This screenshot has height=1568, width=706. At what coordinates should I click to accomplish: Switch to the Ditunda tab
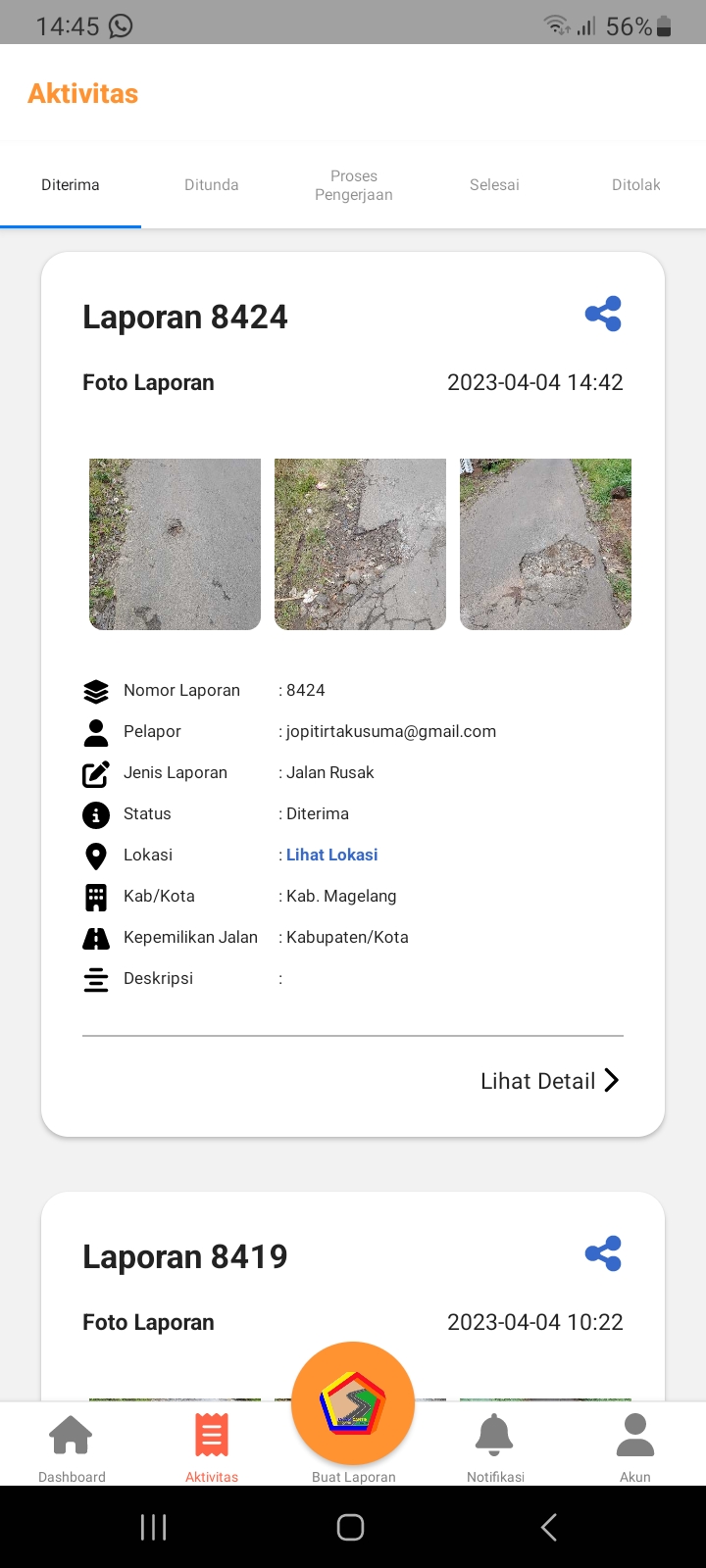tap(212, 185)
